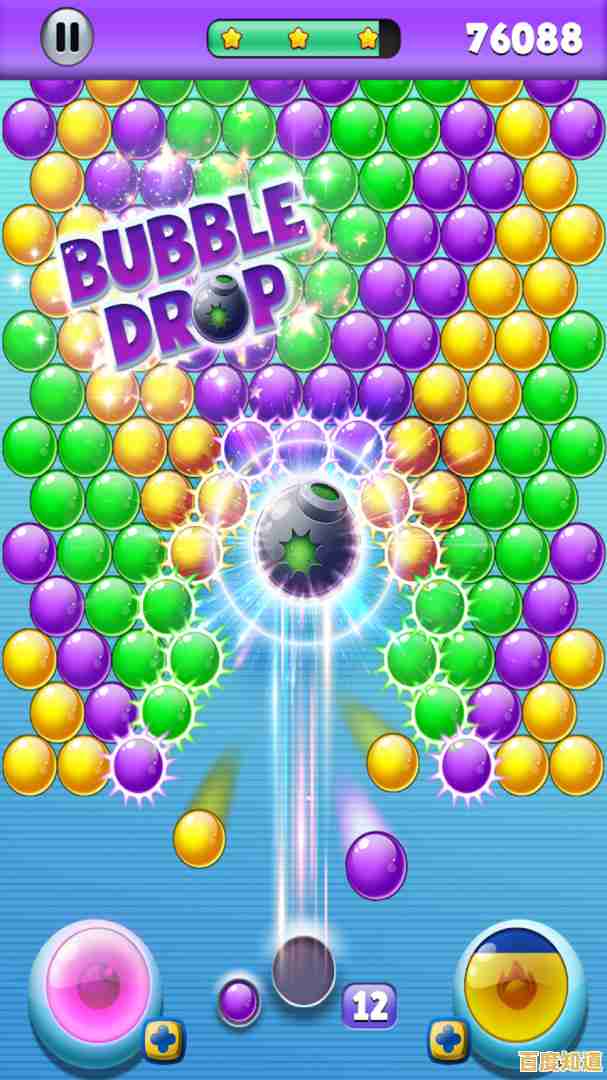
Task: Swap to the small purple next bubble
Action: tap(239, 1001)
